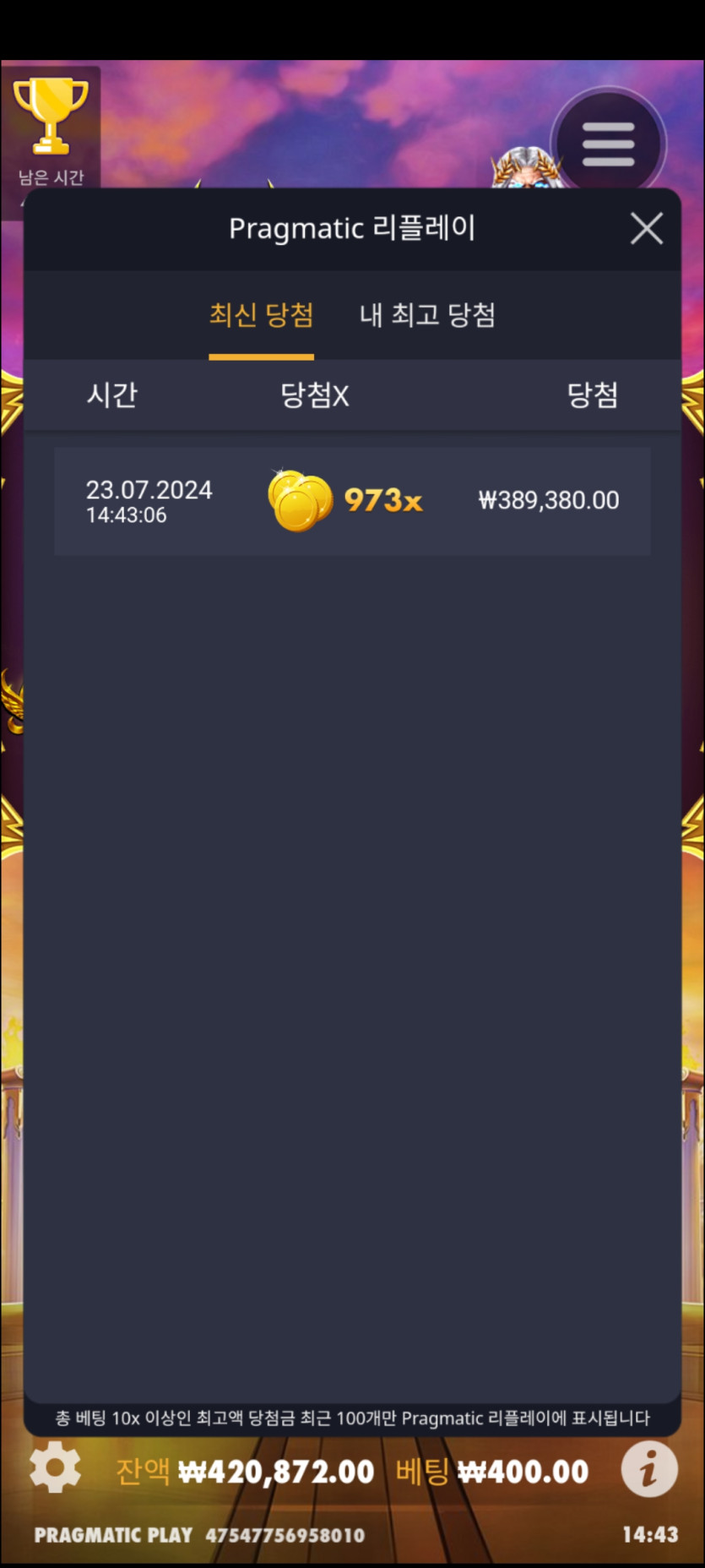Viewport: 705px width, 1568px height.
Task: Open the game info button
Action: click(648, 1469)
